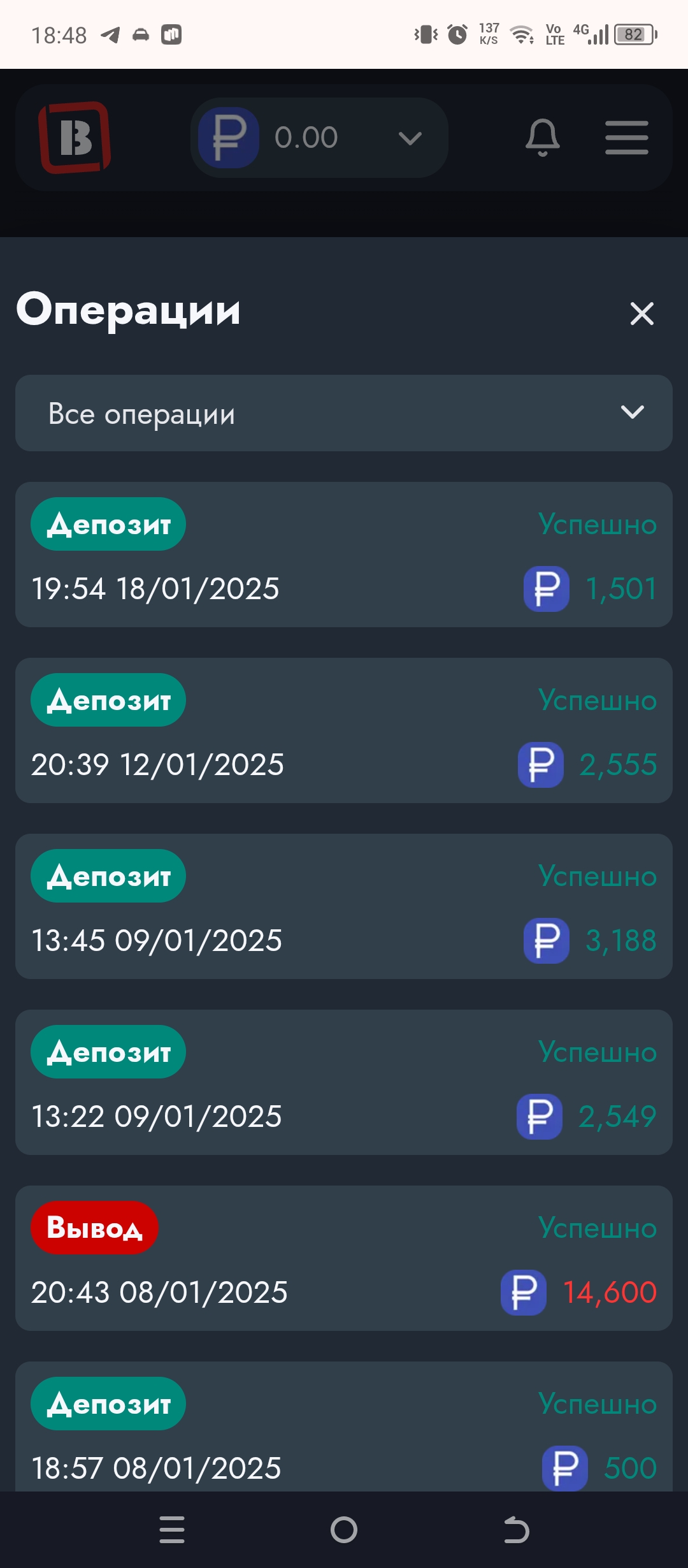Go to home screen via system button
This screenshot has width=688, height=1568.
click(x=344, y=1530)
